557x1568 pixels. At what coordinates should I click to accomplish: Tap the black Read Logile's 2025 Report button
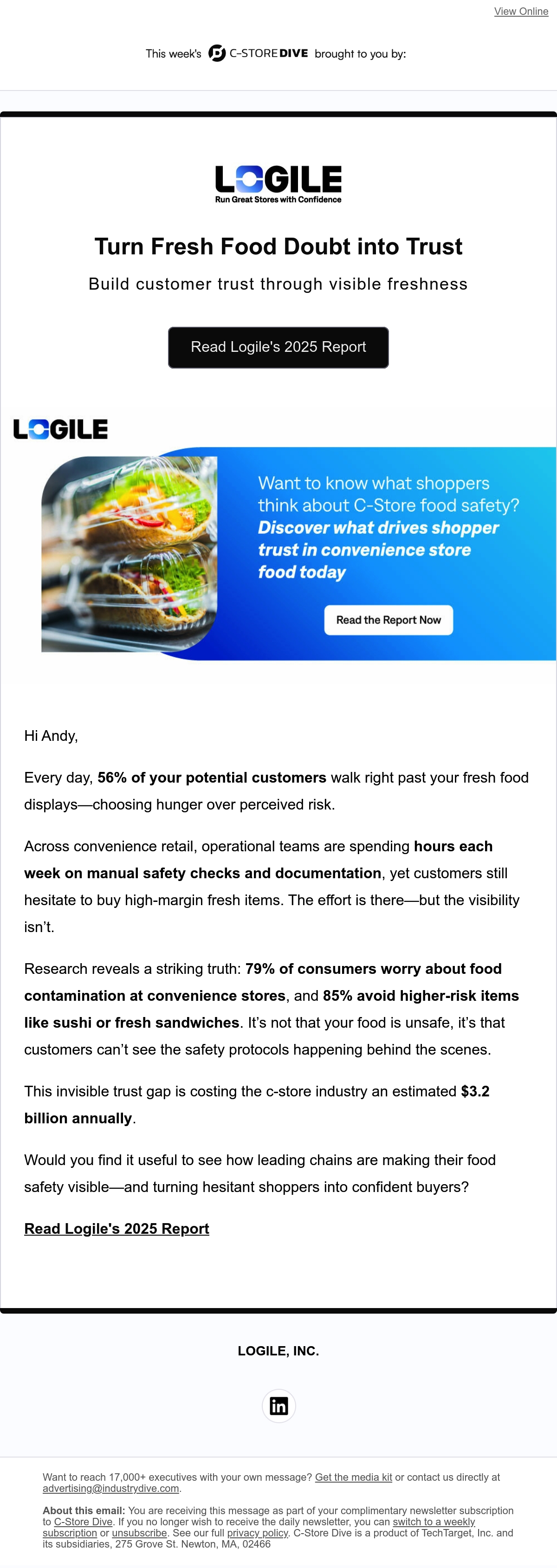(x=278, y=348)
